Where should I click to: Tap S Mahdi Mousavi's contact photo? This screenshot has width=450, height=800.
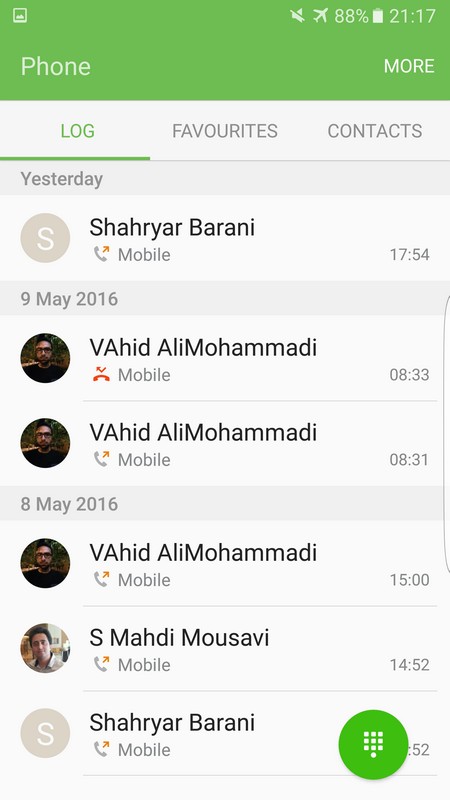45,648
